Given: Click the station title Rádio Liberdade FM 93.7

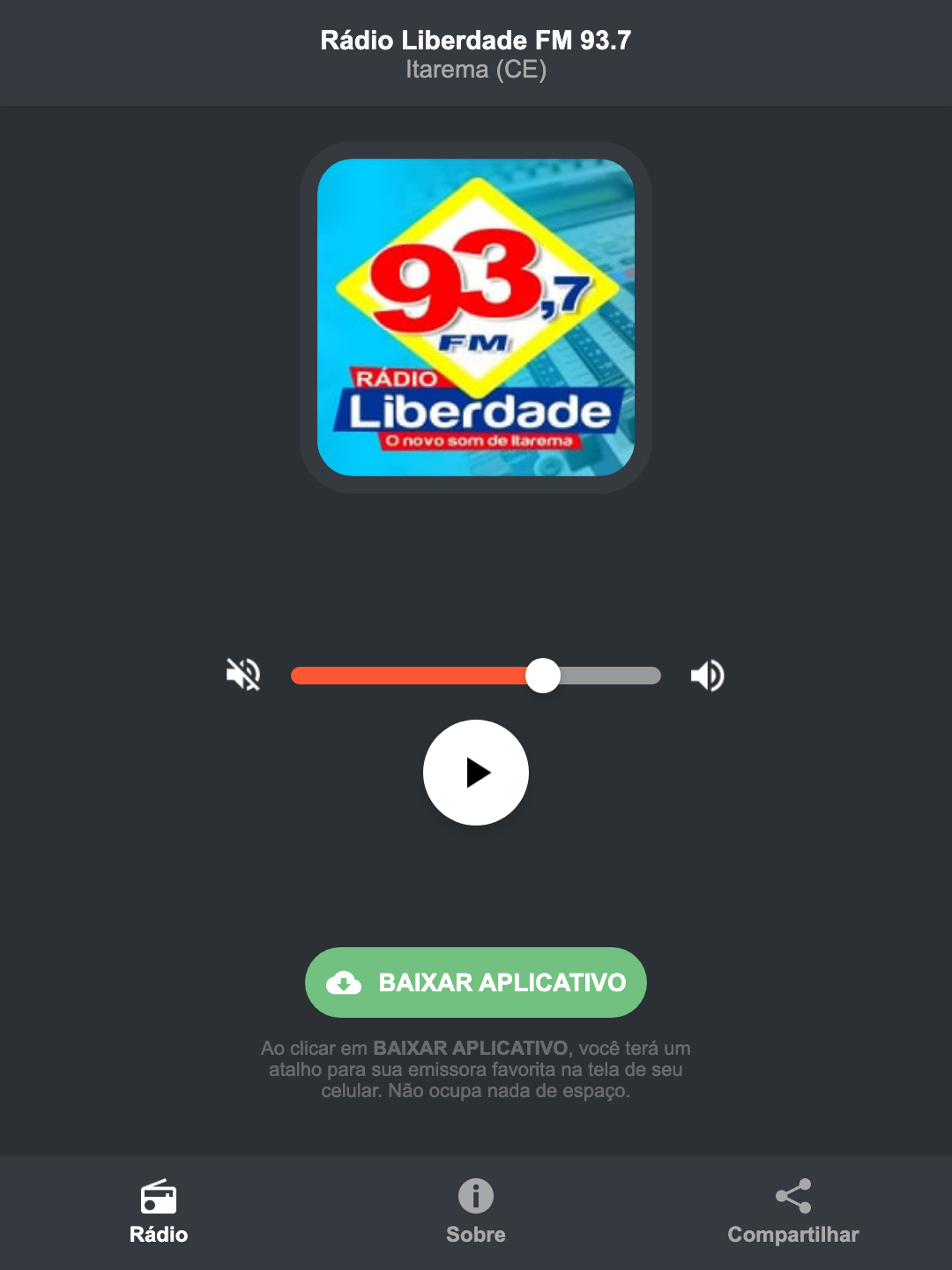Looking at the screenshot, I should [x=475, y=40].
